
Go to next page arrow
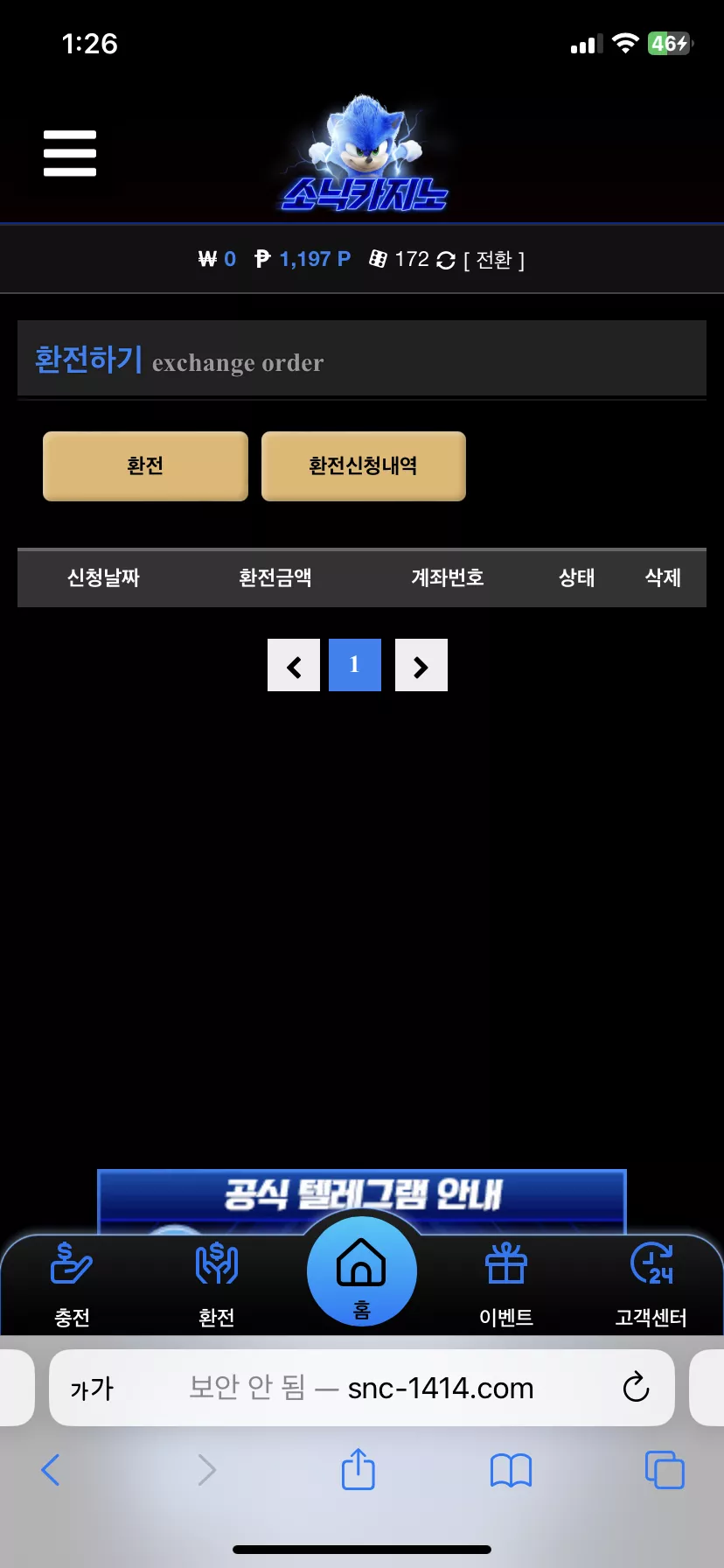pyautogui.click(x=421, y=666)
